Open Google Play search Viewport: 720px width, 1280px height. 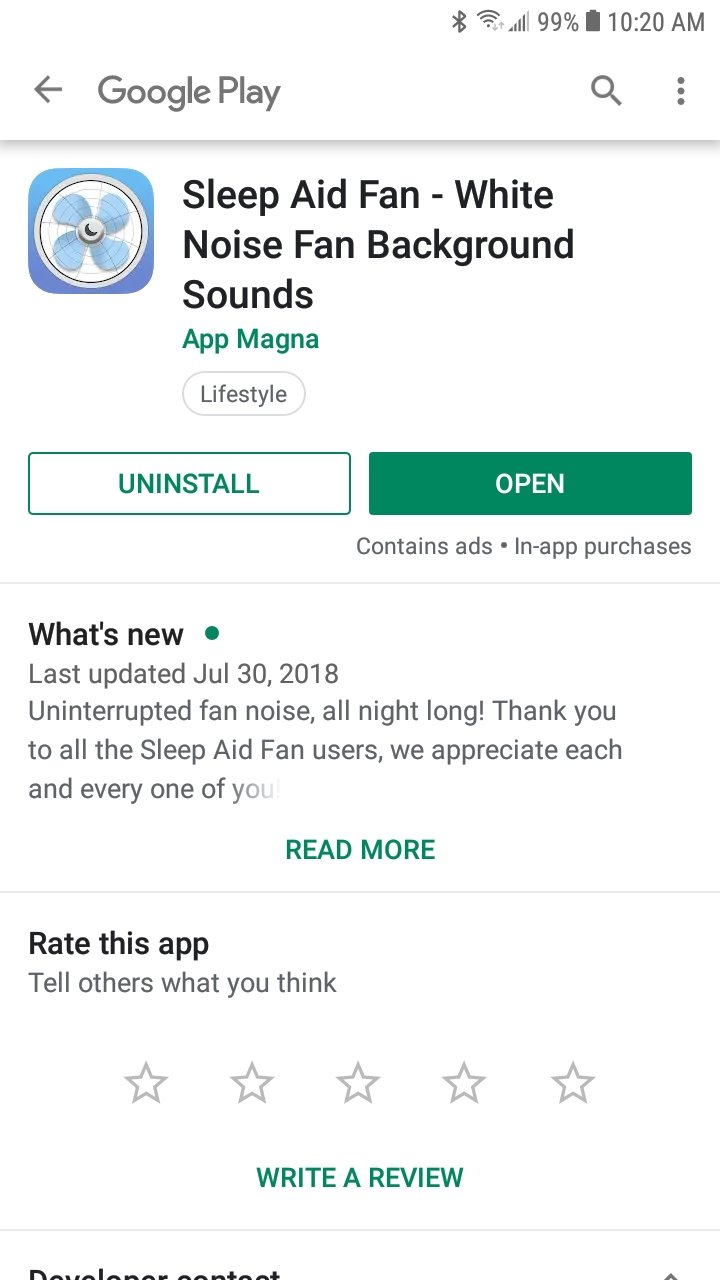pos(606,91)
